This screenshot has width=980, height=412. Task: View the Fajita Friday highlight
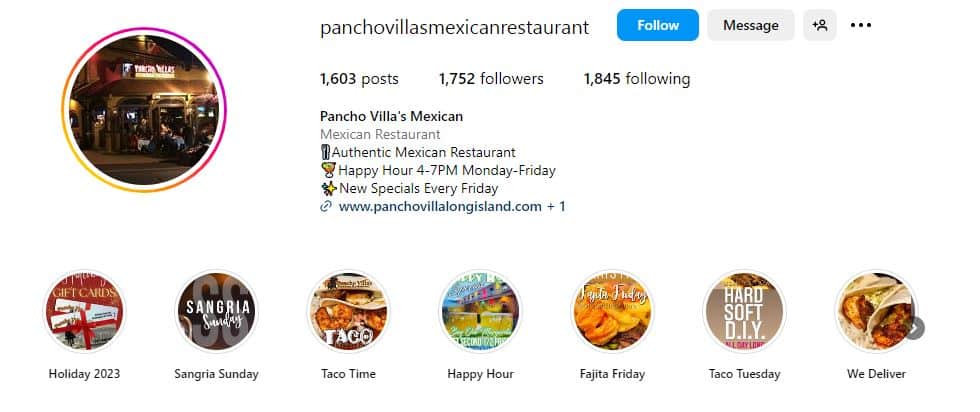point(612,311)
